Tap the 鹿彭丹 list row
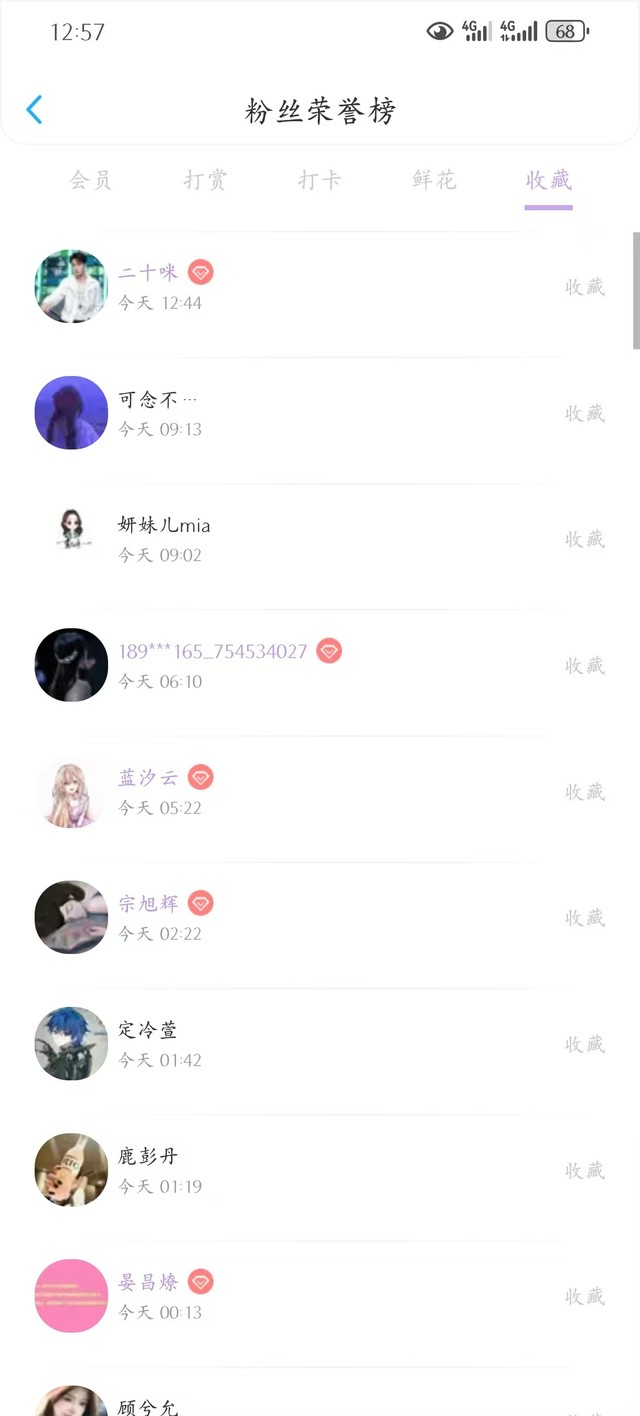 320,1170
